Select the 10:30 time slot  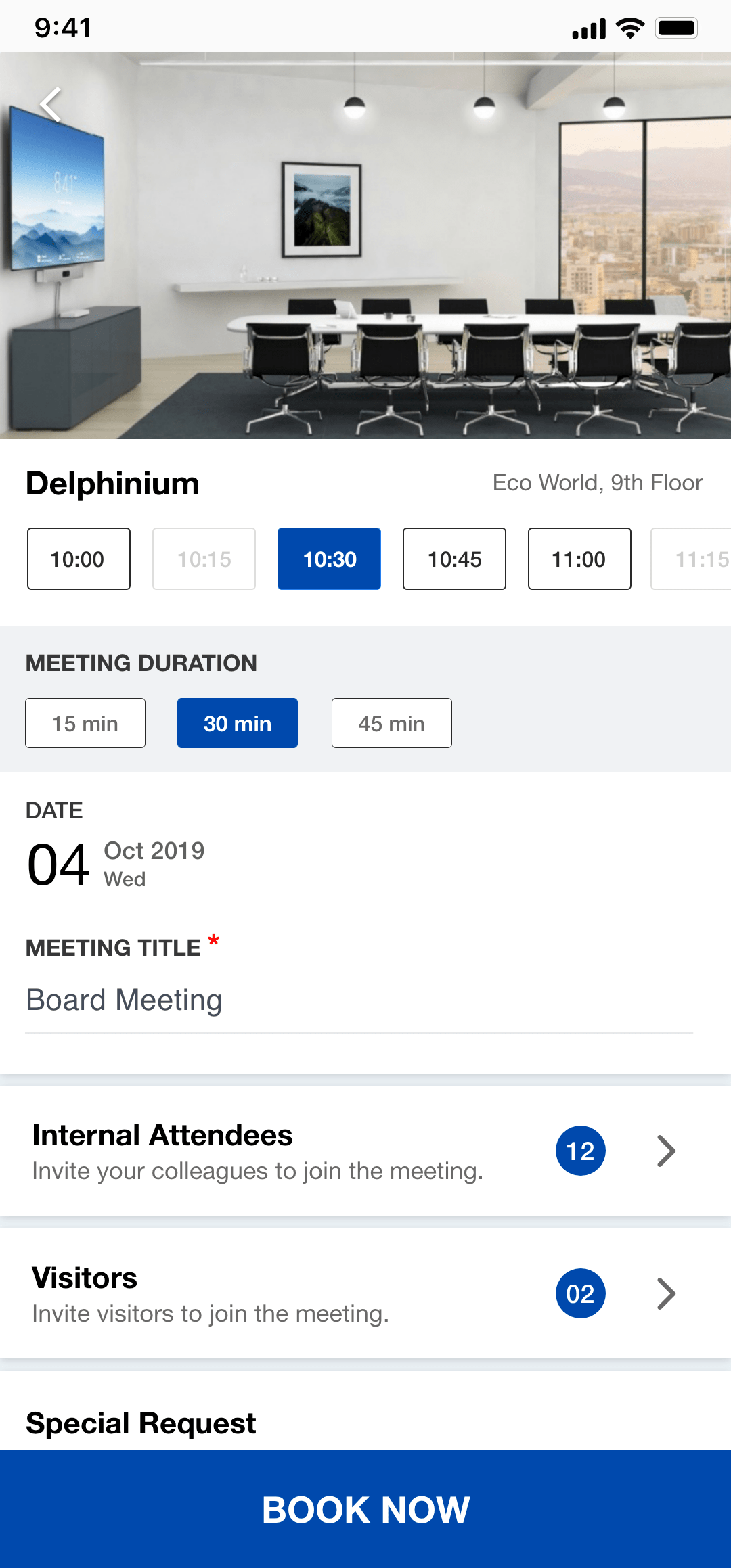329,559
